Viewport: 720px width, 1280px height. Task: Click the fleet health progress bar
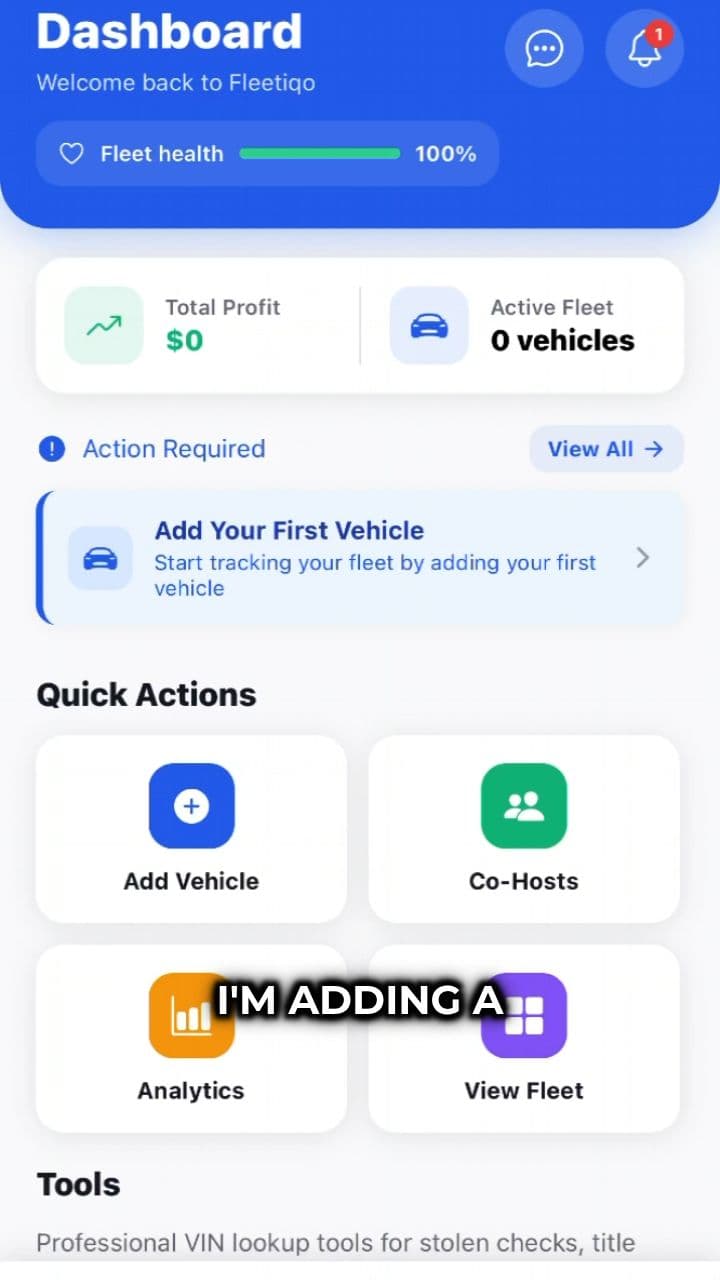320,154
